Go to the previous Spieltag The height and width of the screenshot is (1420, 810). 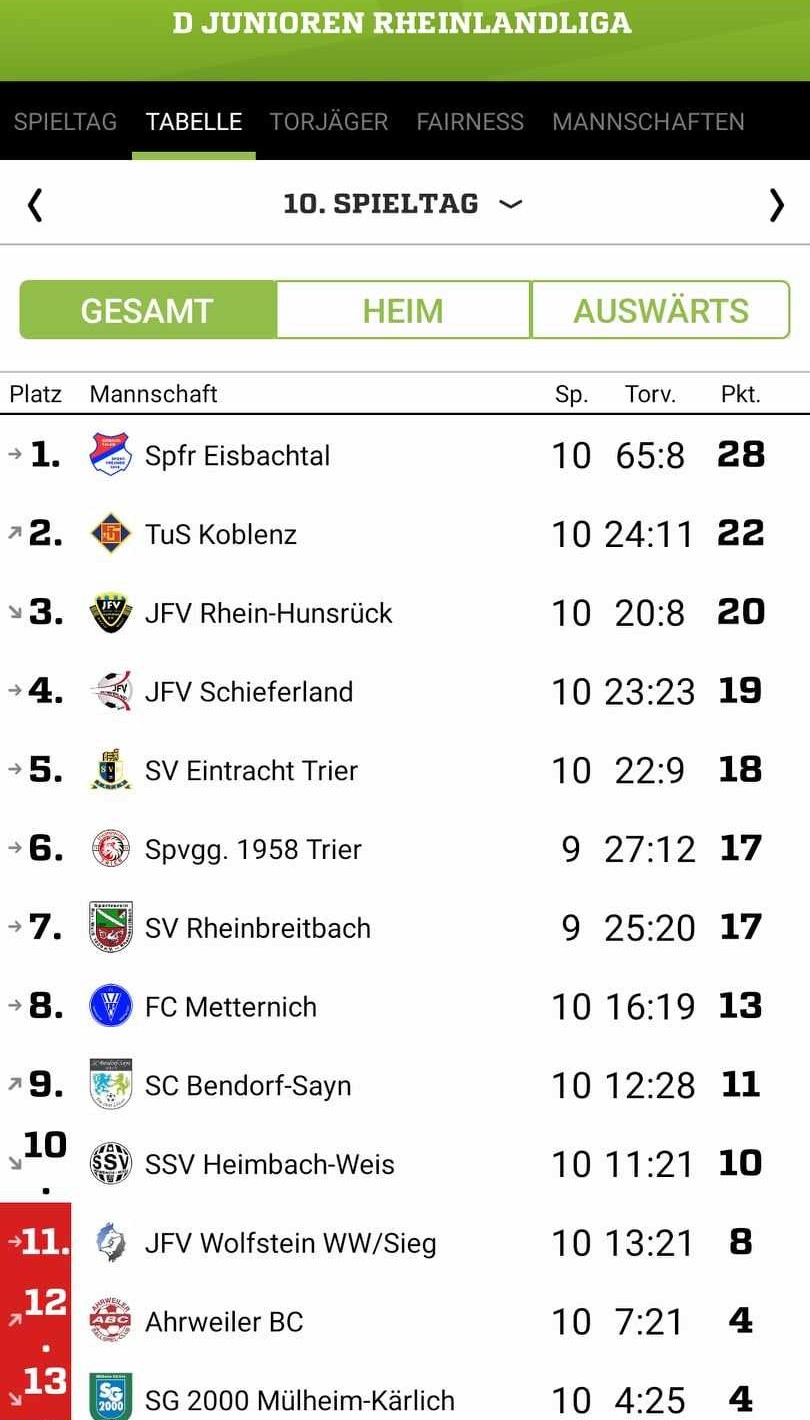point(35,205)
